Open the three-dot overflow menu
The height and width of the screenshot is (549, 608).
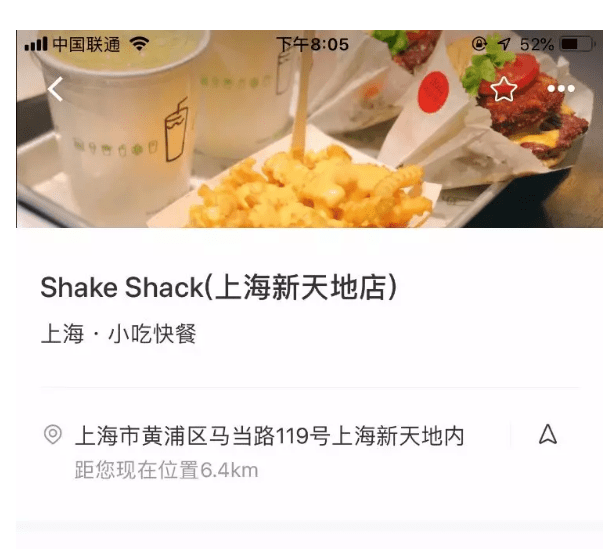pyautogui.click(x=561, y=89)
